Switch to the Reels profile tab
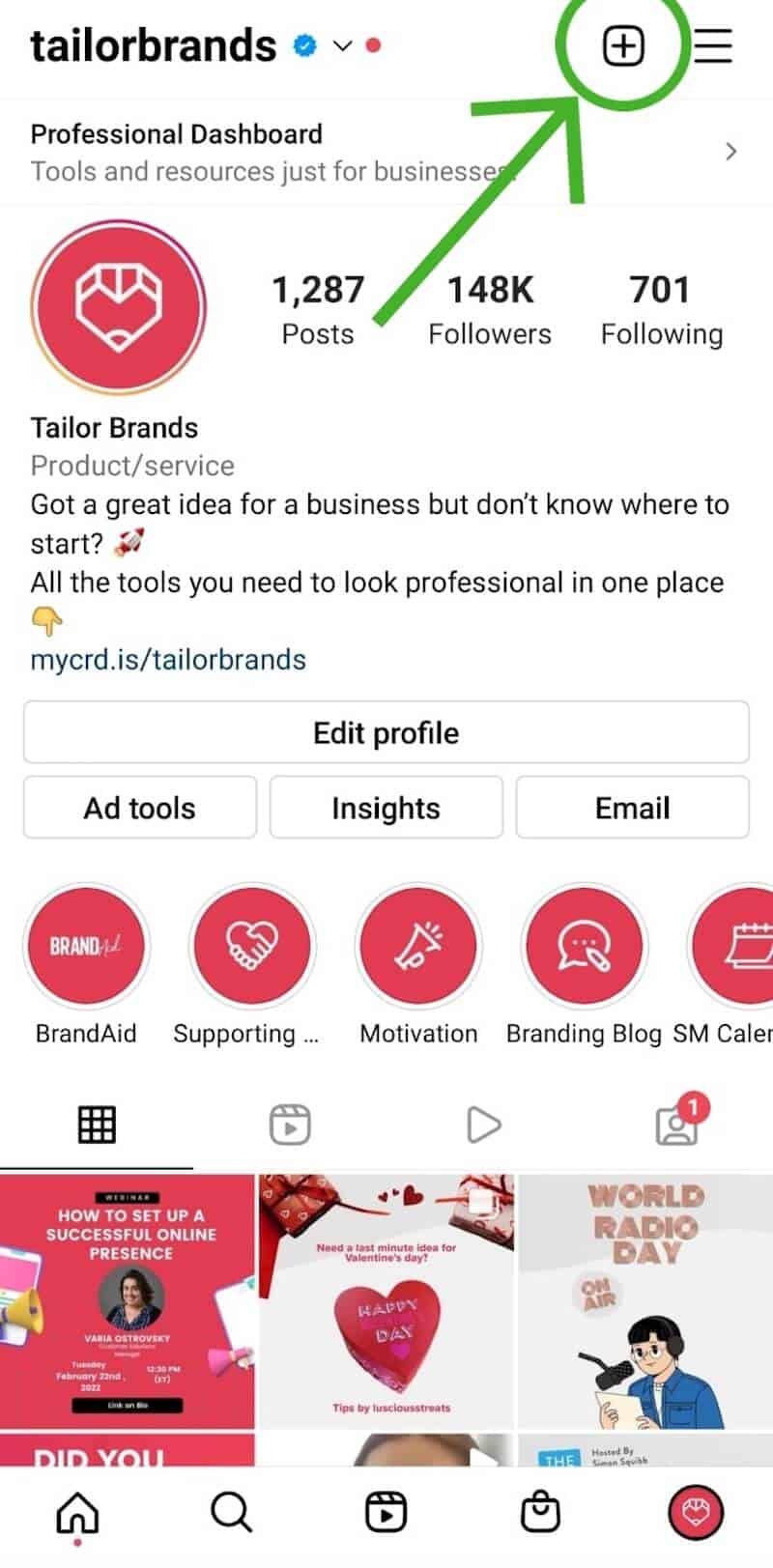The width and height of the screenshot is (773, 1568). [289, 1125]
